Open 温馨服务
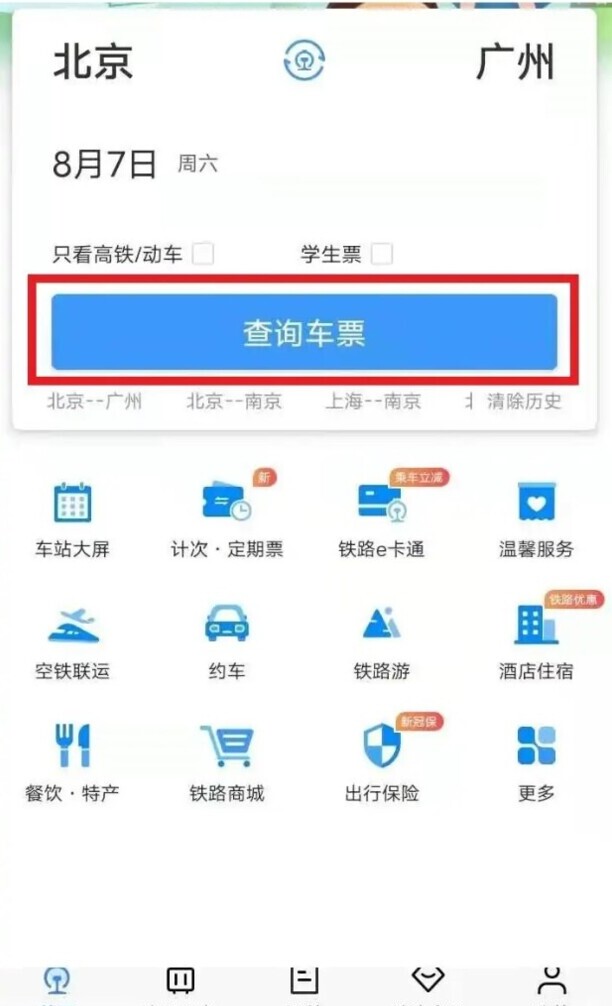Viewport: 612px width, 1006px height. click(x=536, y=519)
